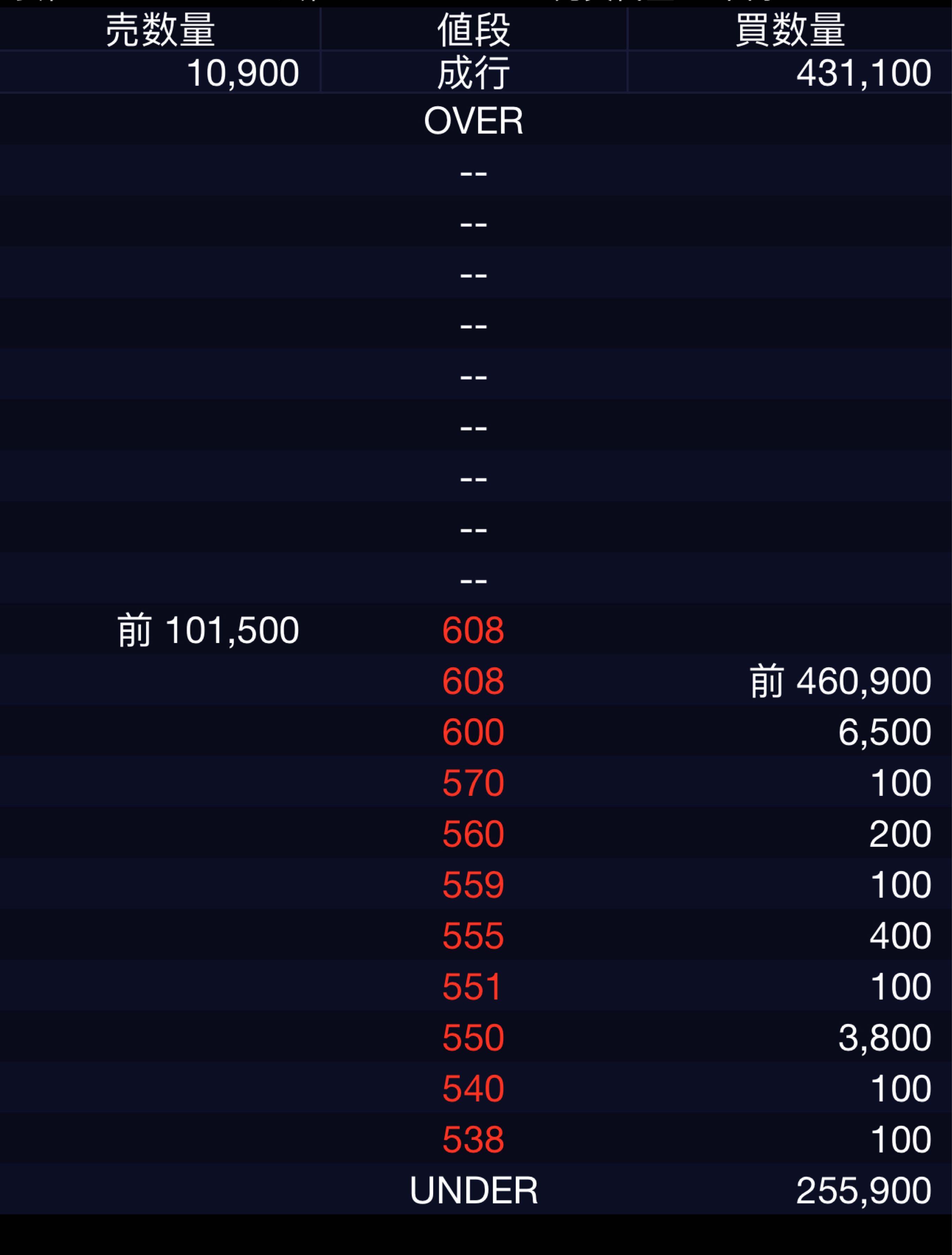Tap the 550 bid price row

click(x=474, y=1038)
